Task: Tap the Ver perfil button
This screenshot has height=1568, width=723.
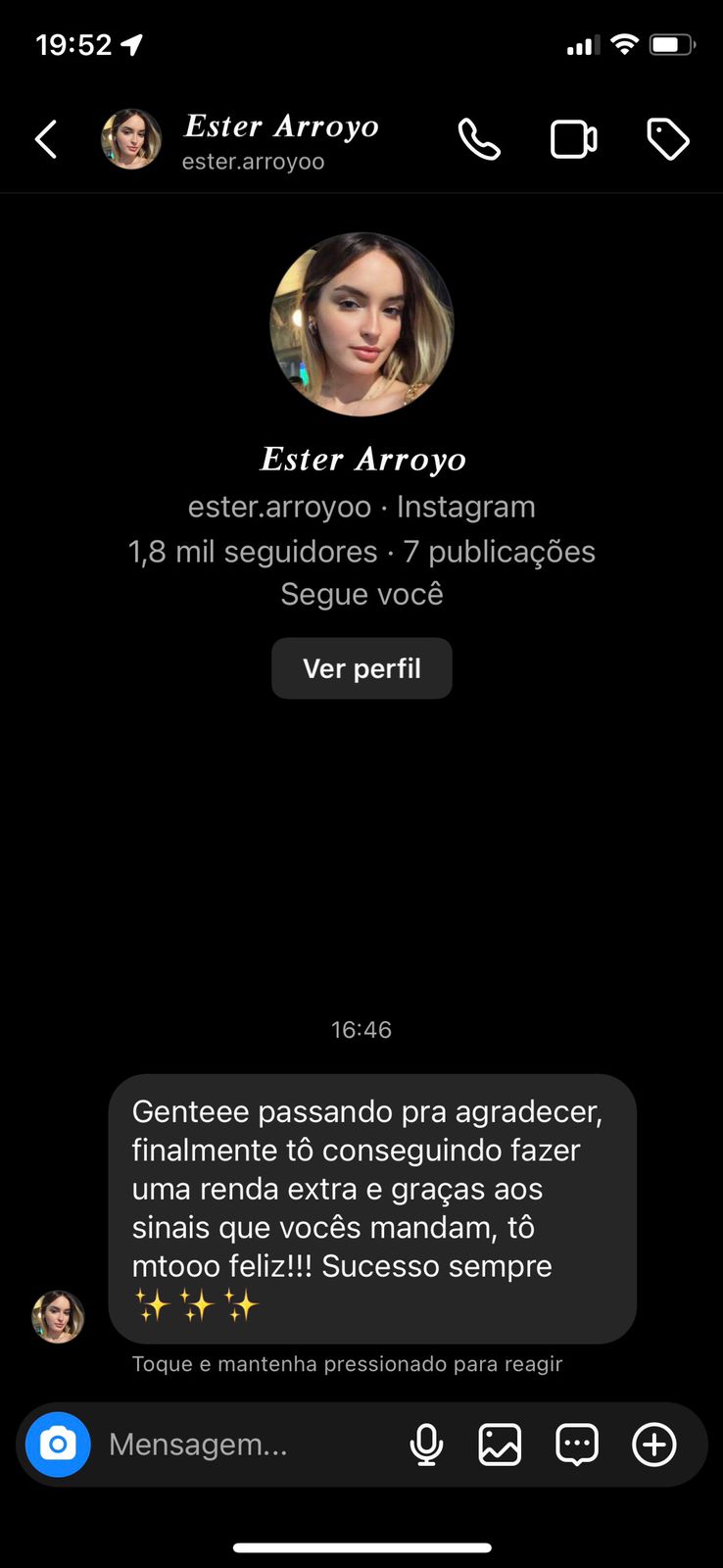Action: (361, 668)
